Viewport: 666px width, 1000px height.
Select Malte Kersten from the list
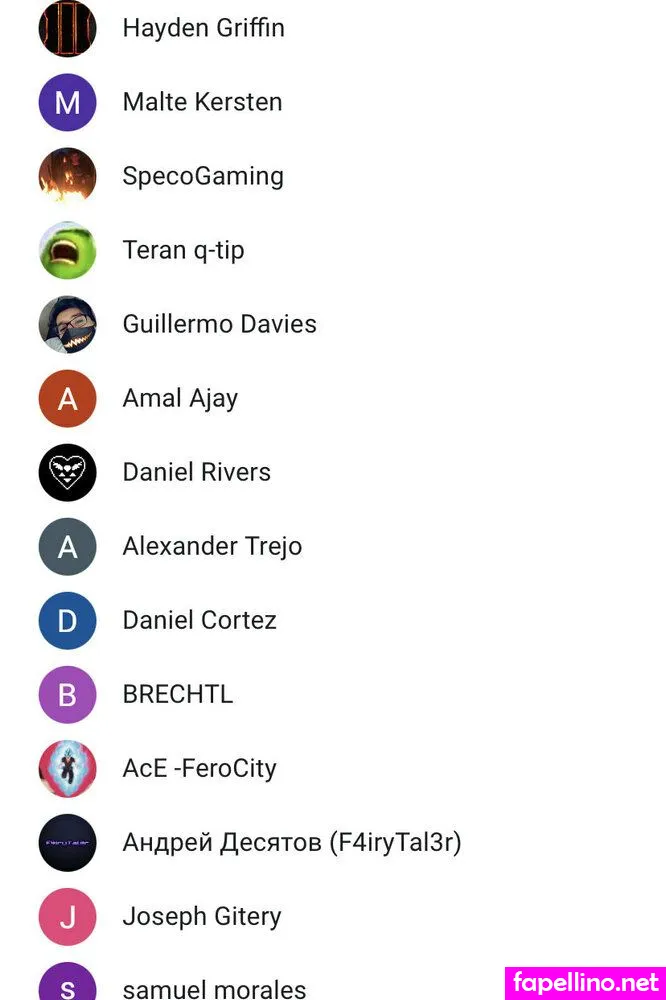202,102
